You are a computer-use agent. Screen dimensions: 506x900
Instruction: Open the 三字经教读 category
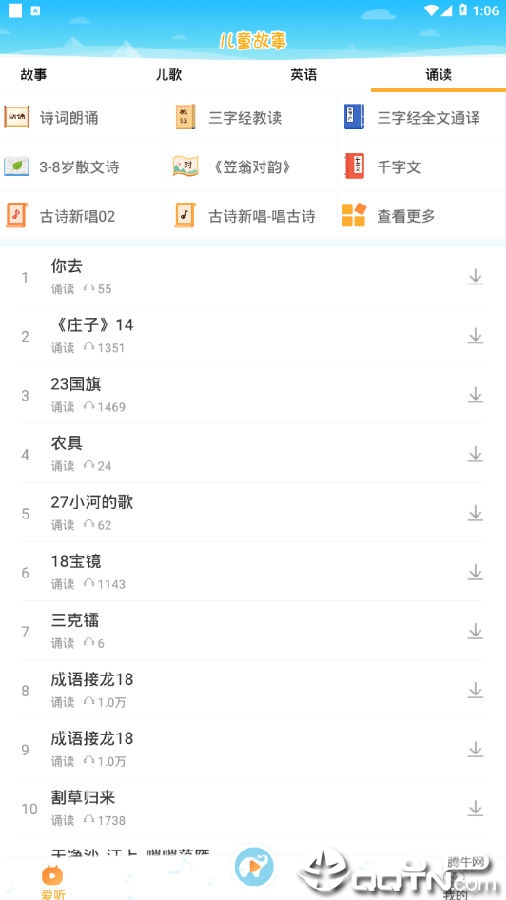click(253, 118)
